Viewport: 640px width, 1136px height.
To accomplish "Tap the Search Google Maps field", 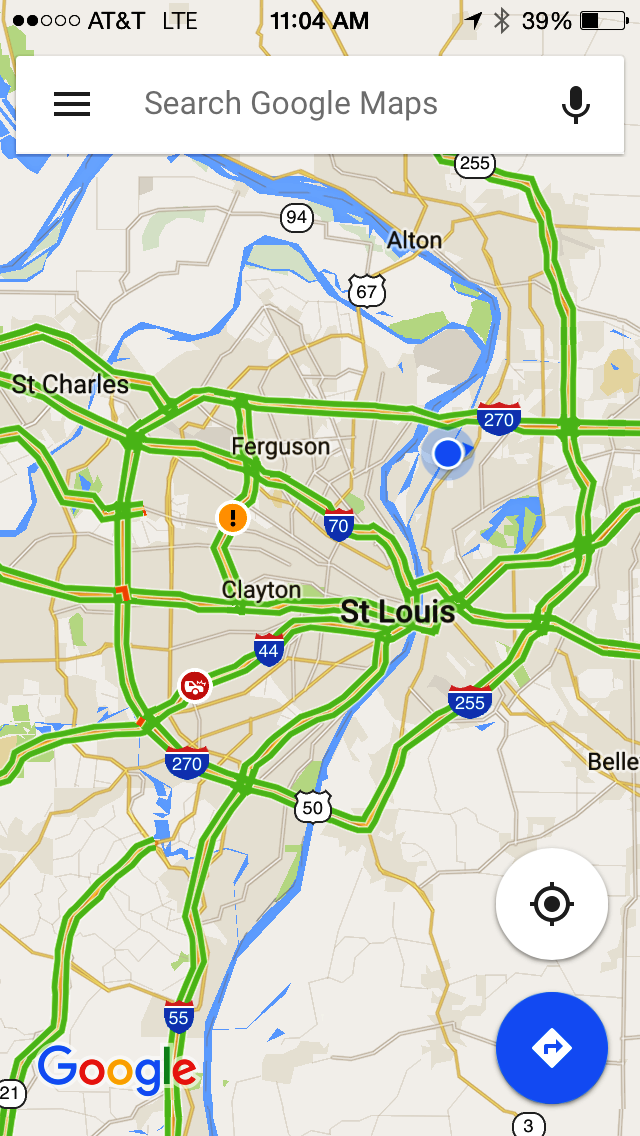I will click(x=319, y=104).
